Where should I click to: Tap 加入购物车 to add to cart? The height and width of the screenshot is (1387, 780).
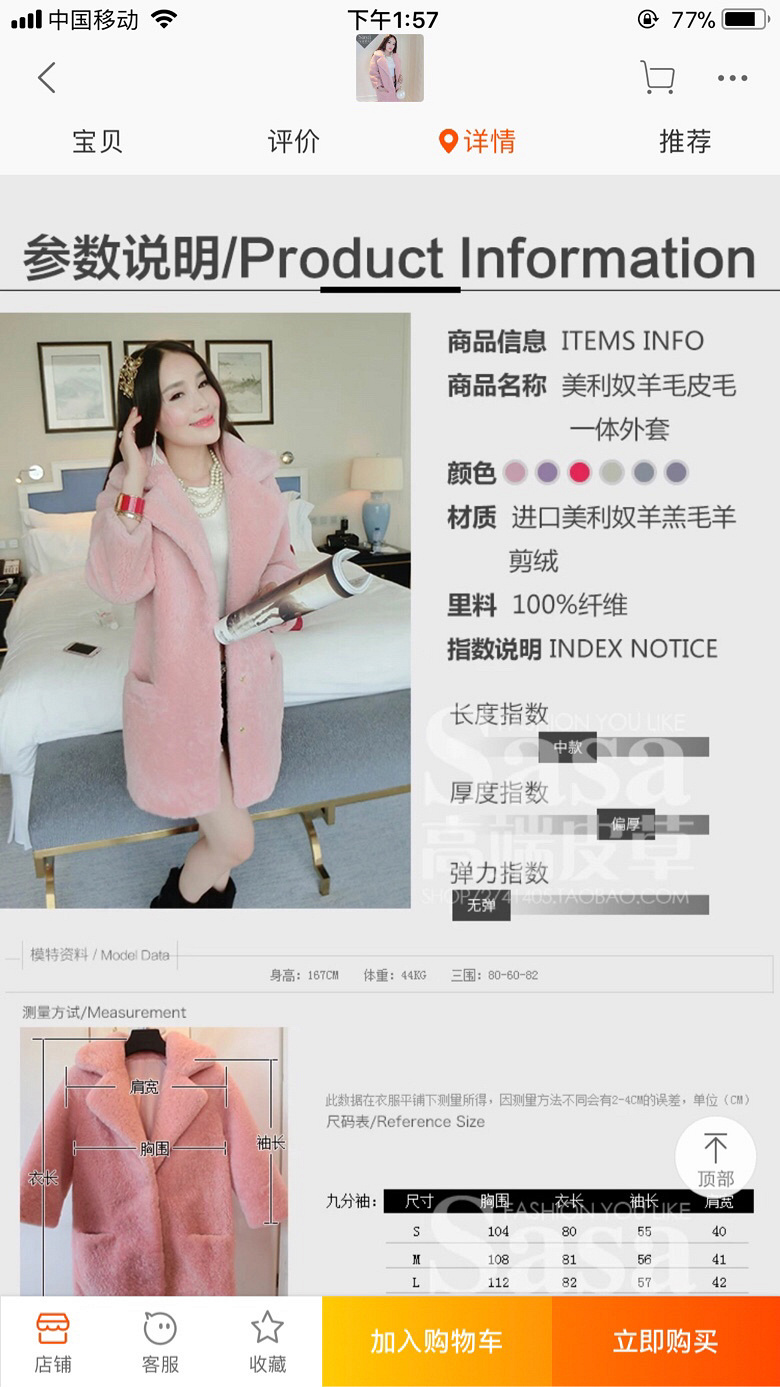coord(436,1342)
